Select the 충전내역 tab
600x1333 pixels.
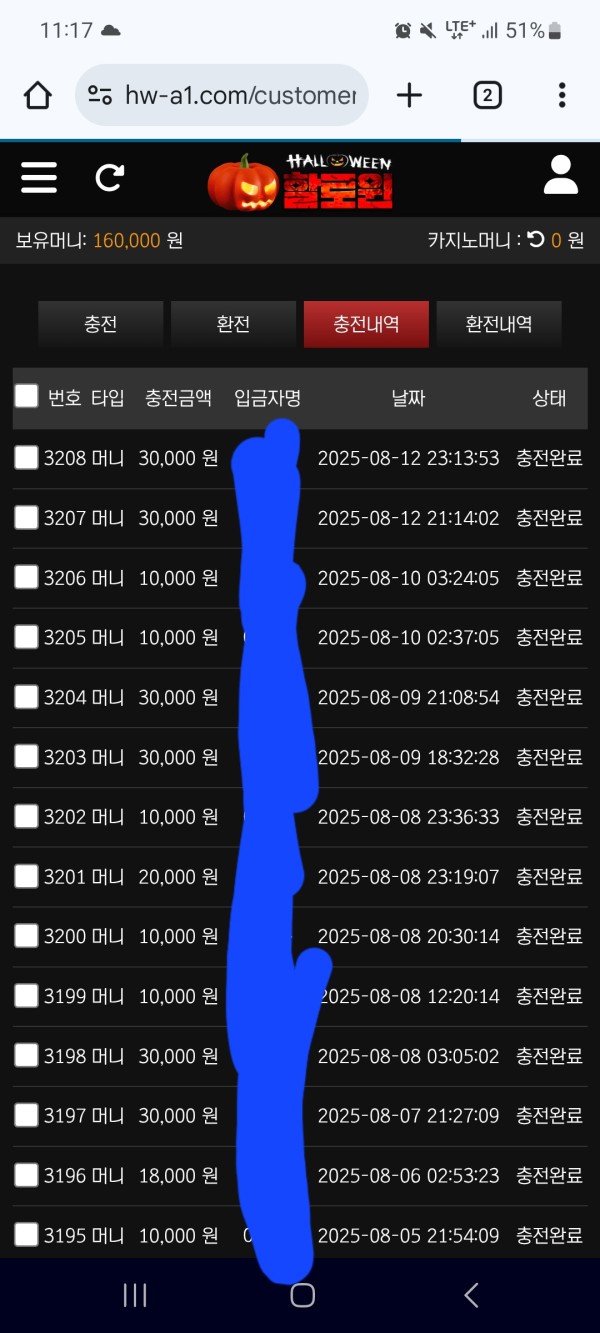pyautogui.click(x=366, y=324)
